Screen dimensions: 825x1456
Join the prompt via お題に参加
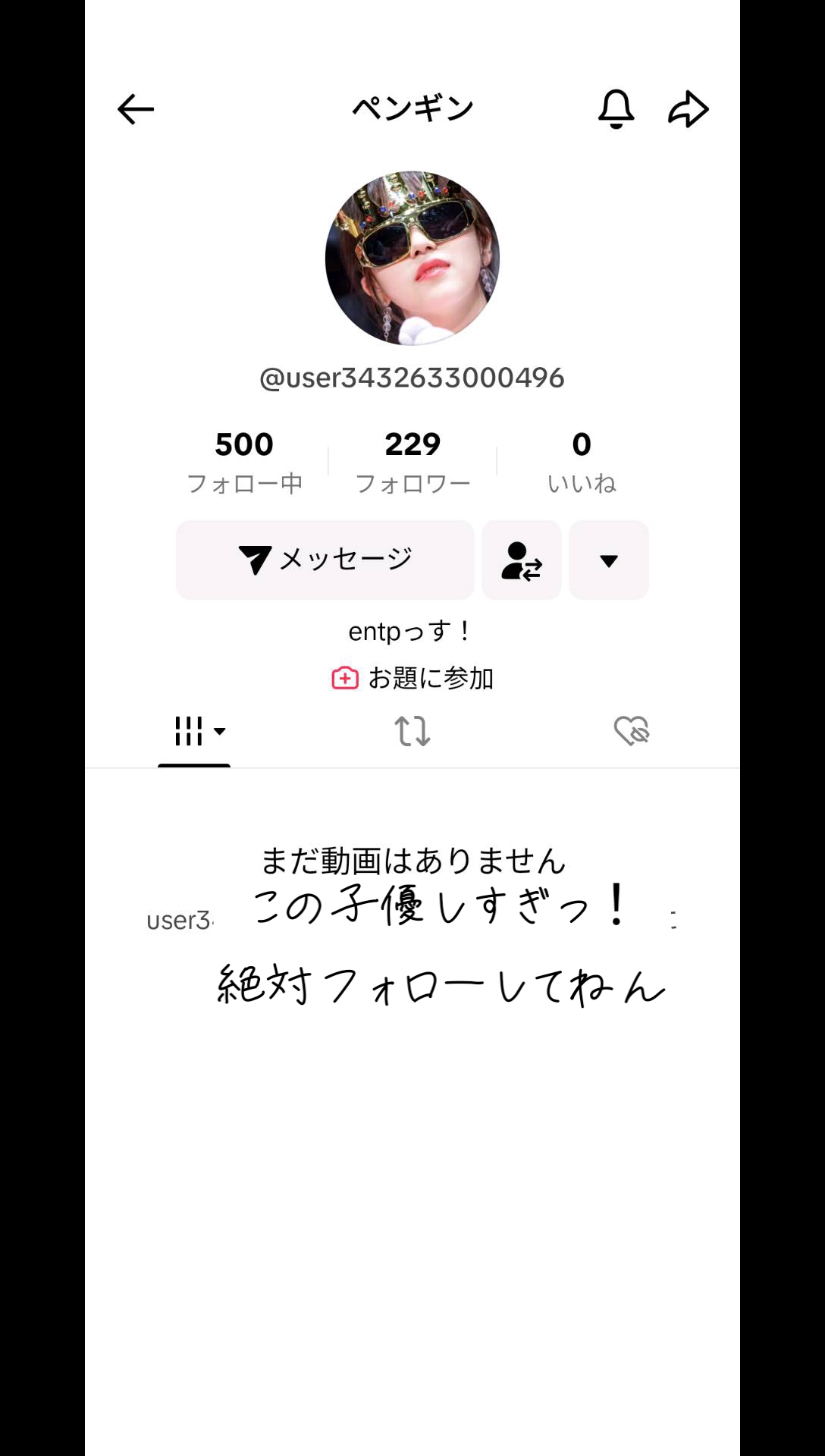click(x=412, y=678)
